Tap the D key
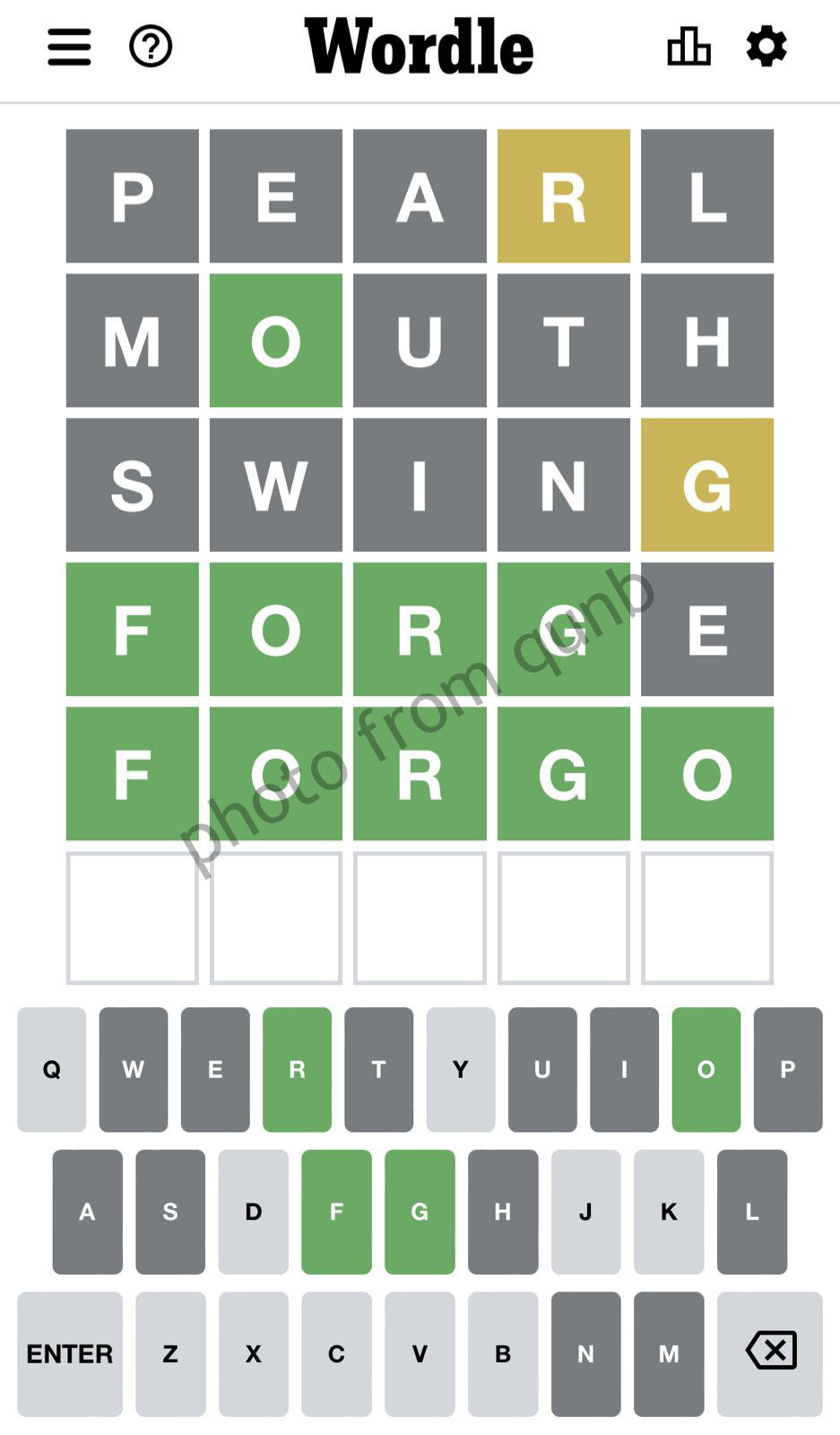 click(254, 1212)
